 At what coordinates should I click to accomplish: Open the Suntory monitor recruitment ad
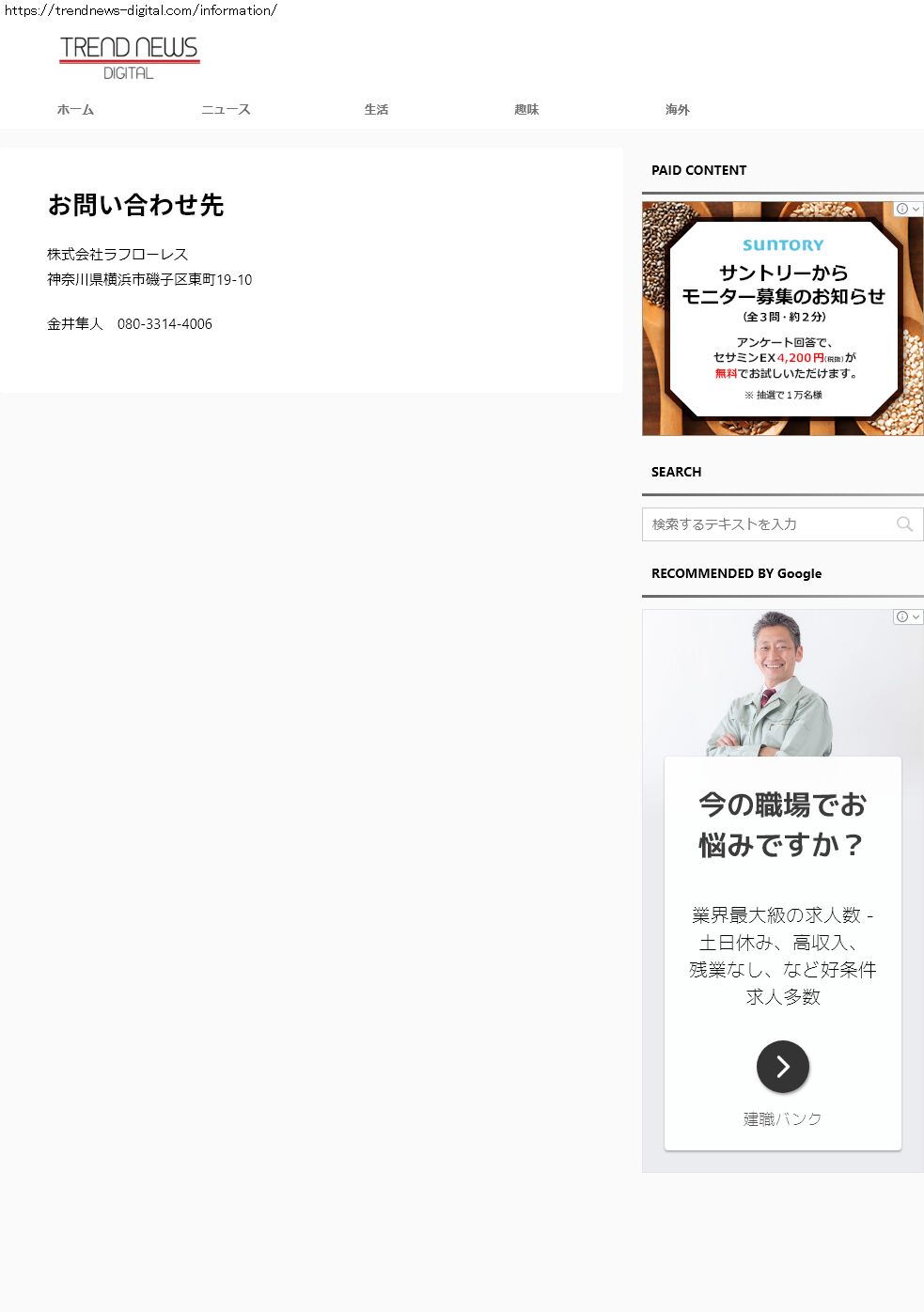click(x=782, y=319)
